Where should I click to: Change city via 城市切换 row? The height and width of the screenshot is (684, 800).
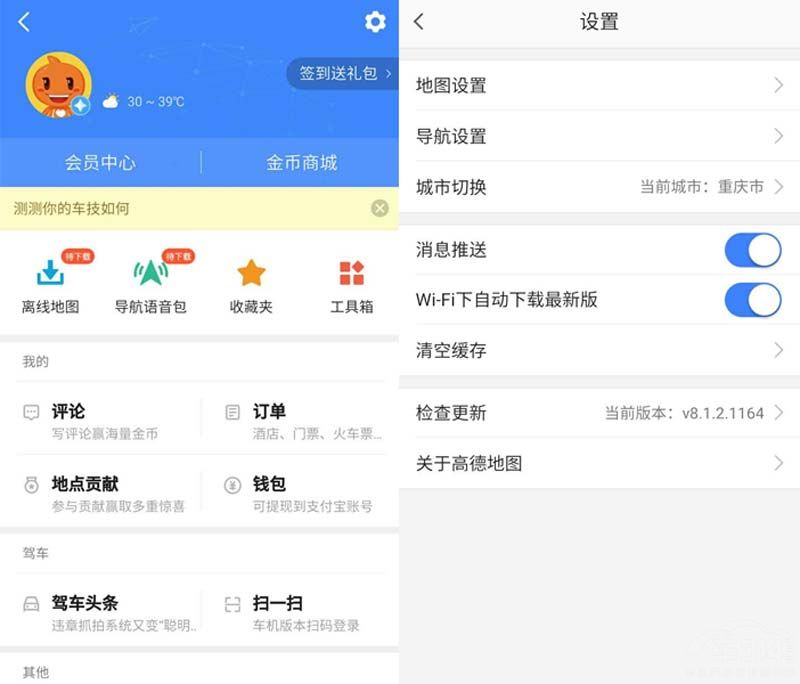point(599,187)
